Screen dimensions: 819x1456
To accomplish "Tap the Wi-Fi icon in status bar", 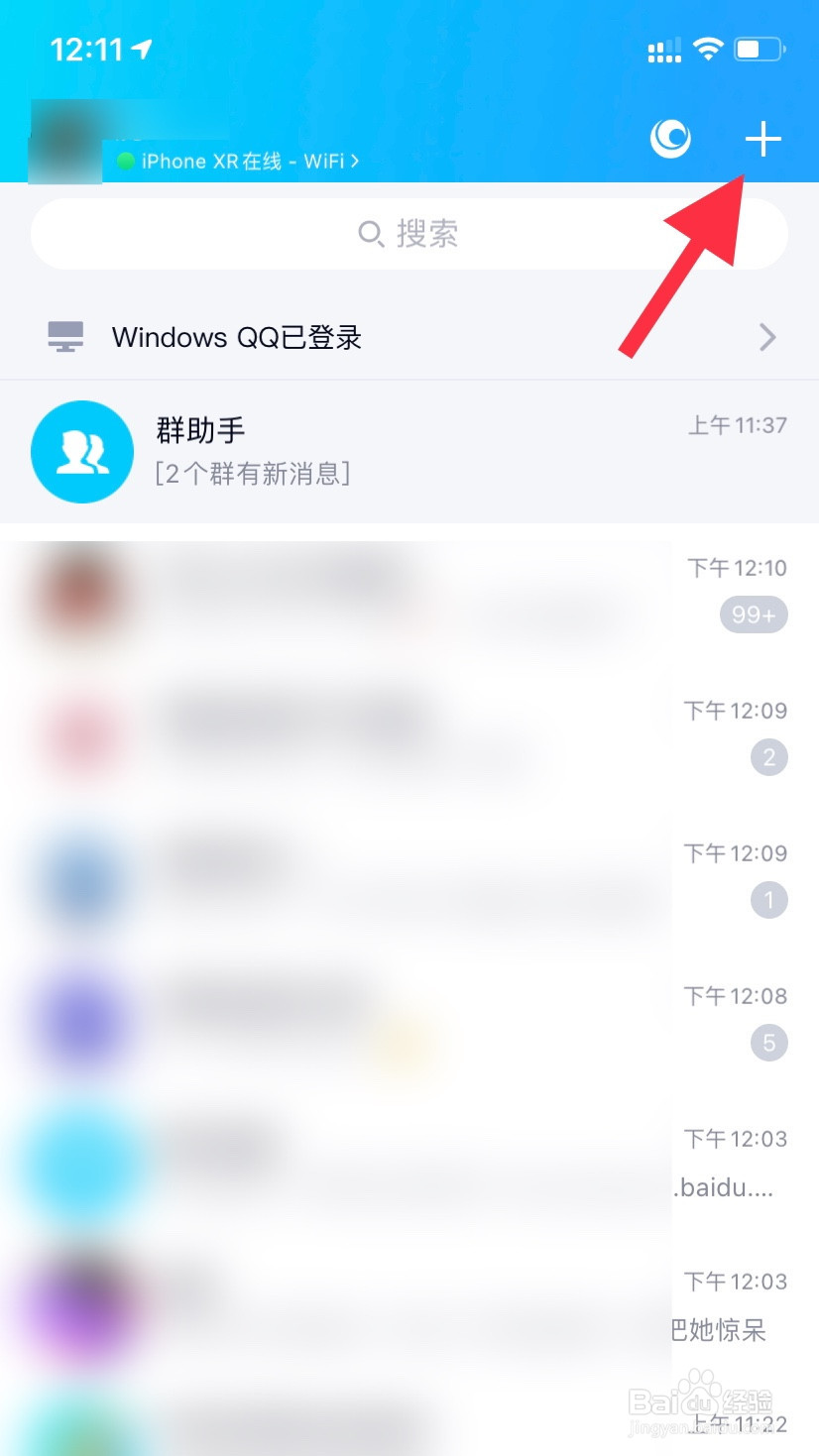I will (708, 46).
